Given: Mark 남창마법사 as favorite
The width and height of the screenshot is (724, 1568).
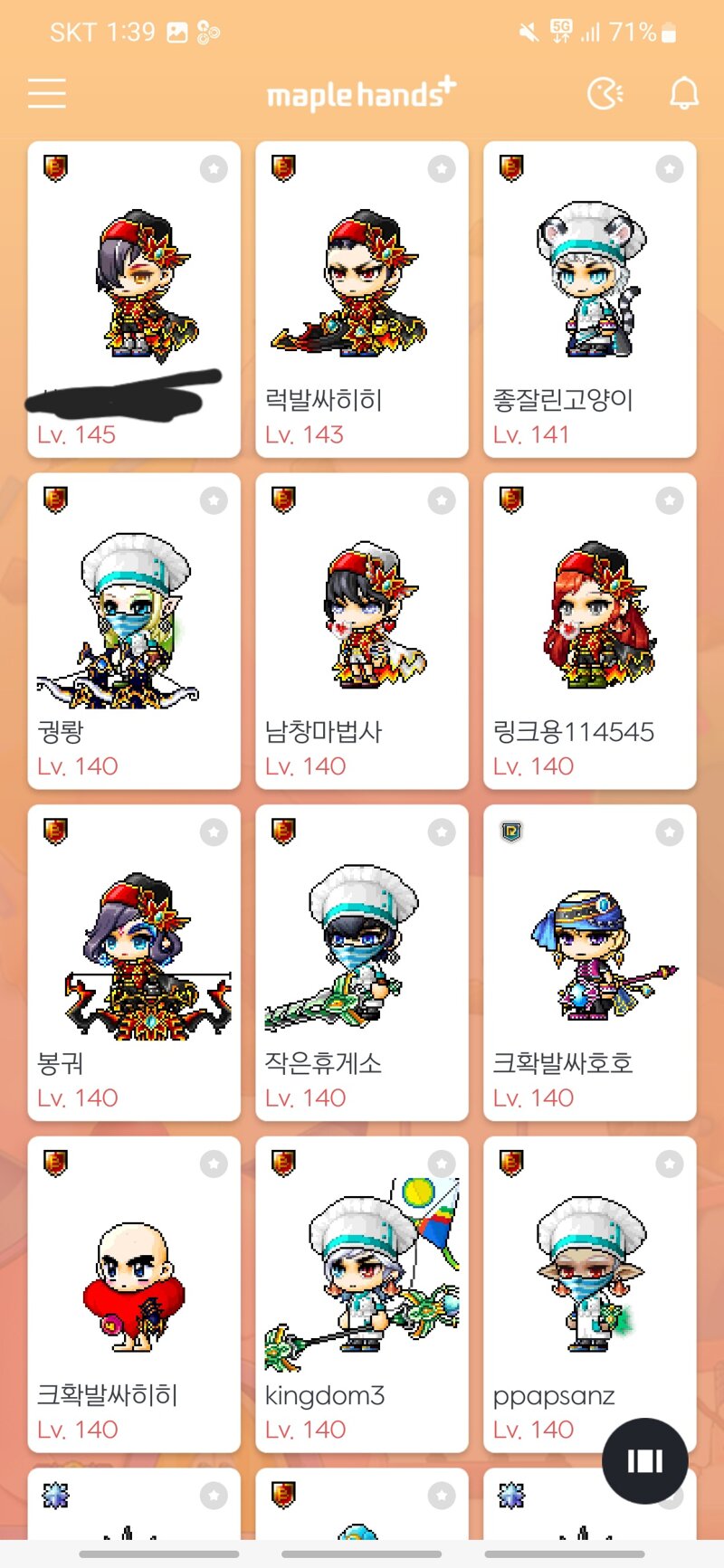Looking at the screenshot, I should [442, 500].
